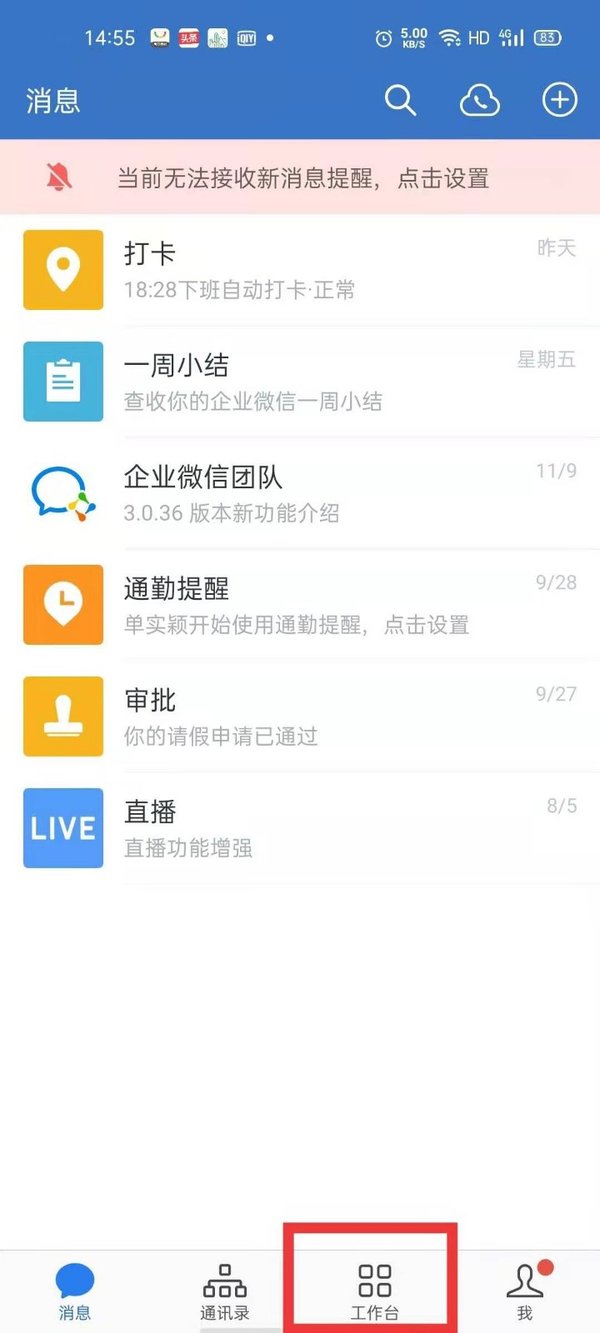Open the 企业微信团队 conversation
600x1333 pixels.
click(300, 494)
